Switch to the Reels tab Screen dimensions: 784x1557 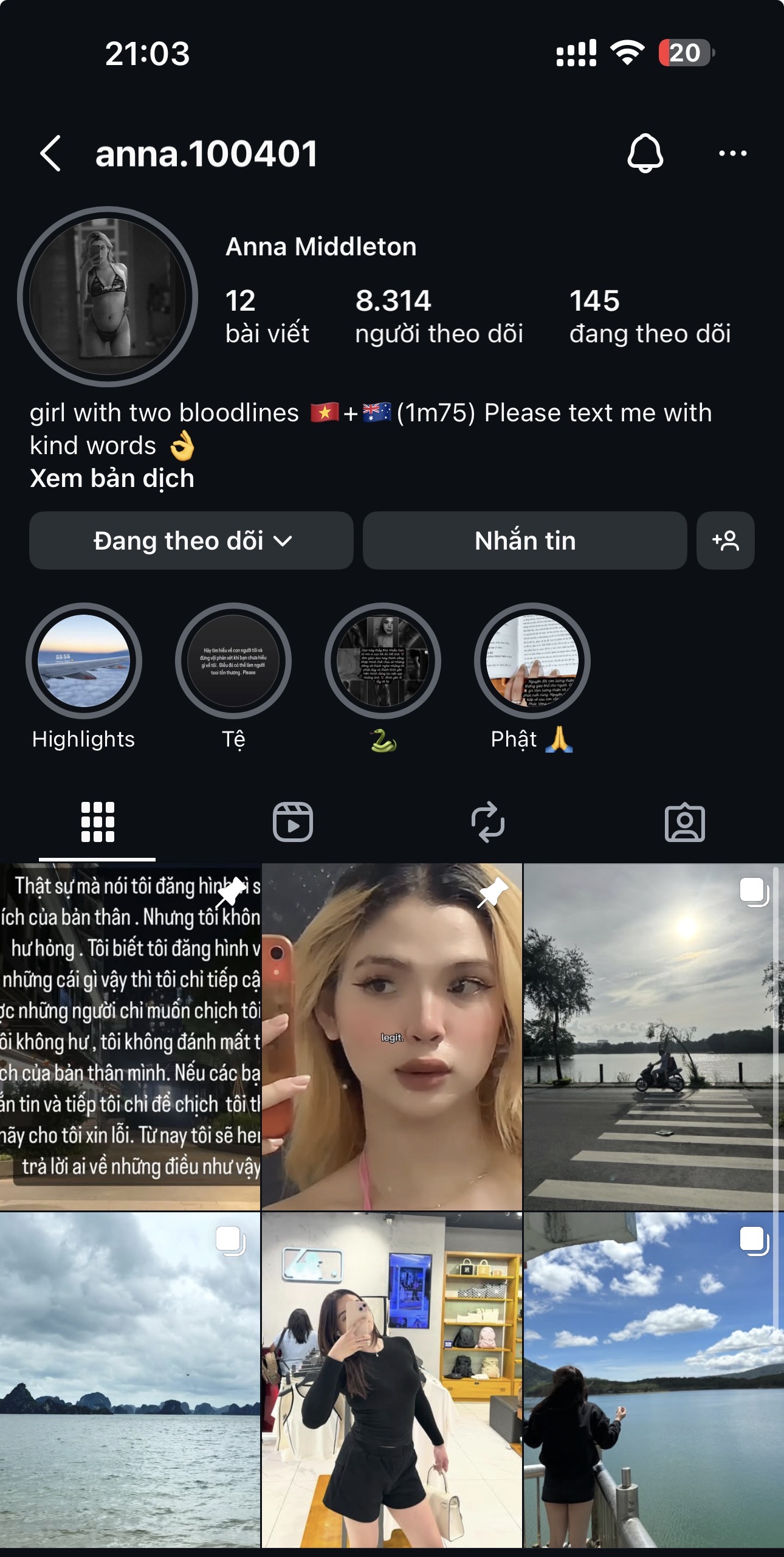(293, 822)
